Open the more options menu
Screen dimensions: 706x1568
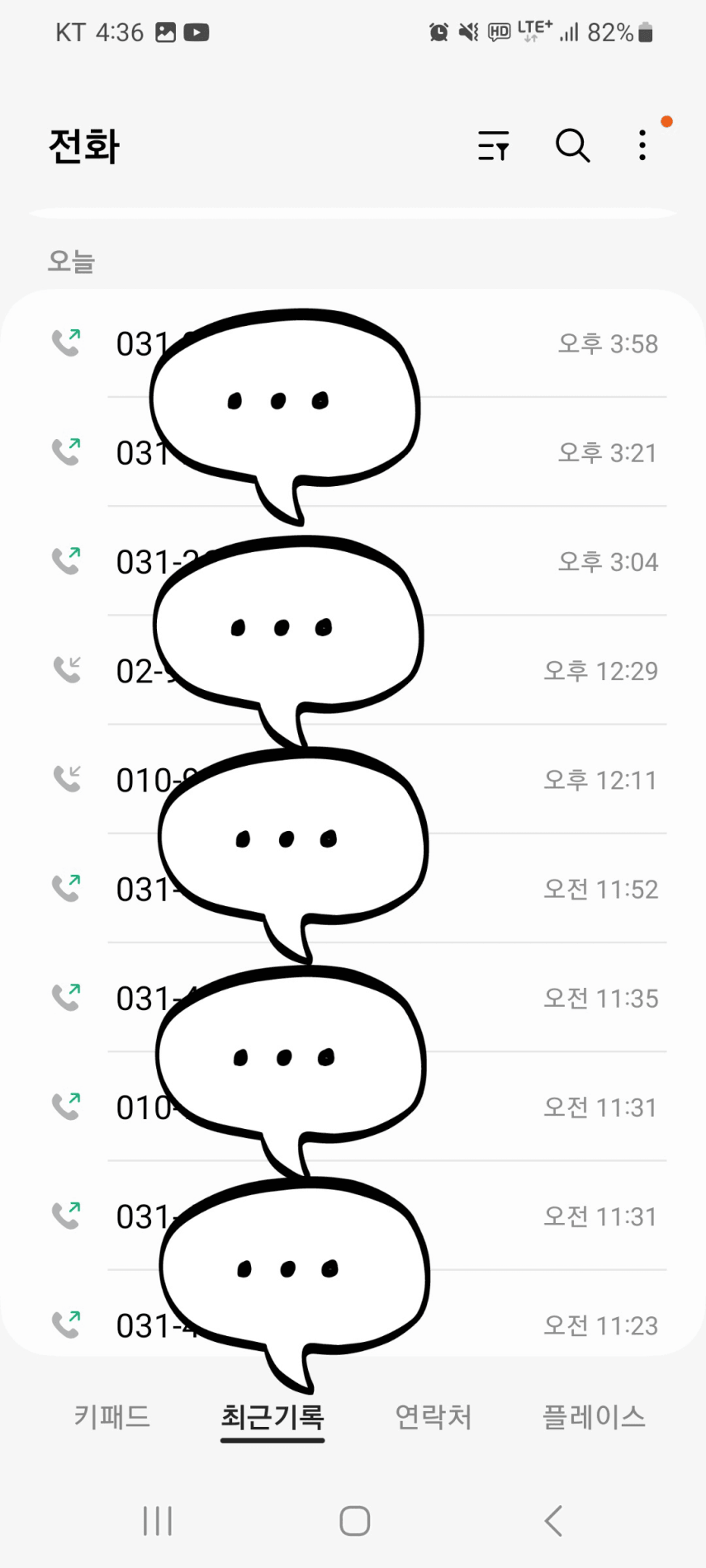coord(642,146)
